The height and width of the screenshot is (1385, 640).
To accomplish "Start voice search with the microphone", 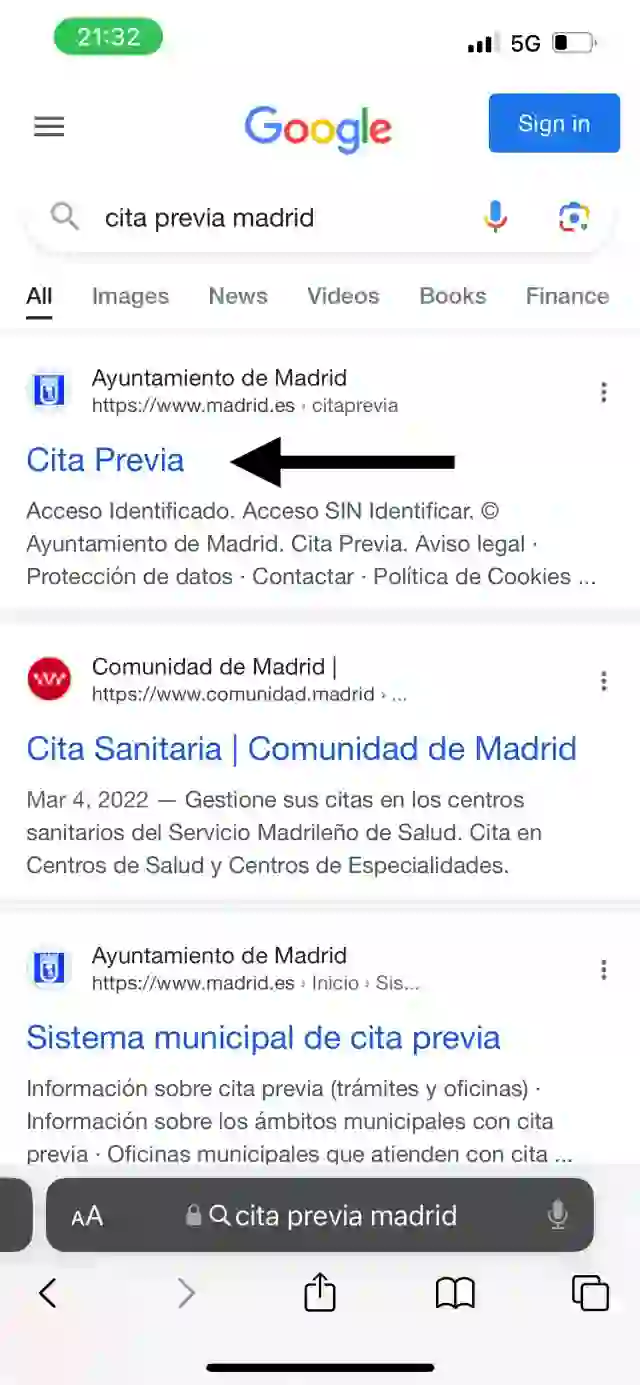I will [x=496, y=216].
